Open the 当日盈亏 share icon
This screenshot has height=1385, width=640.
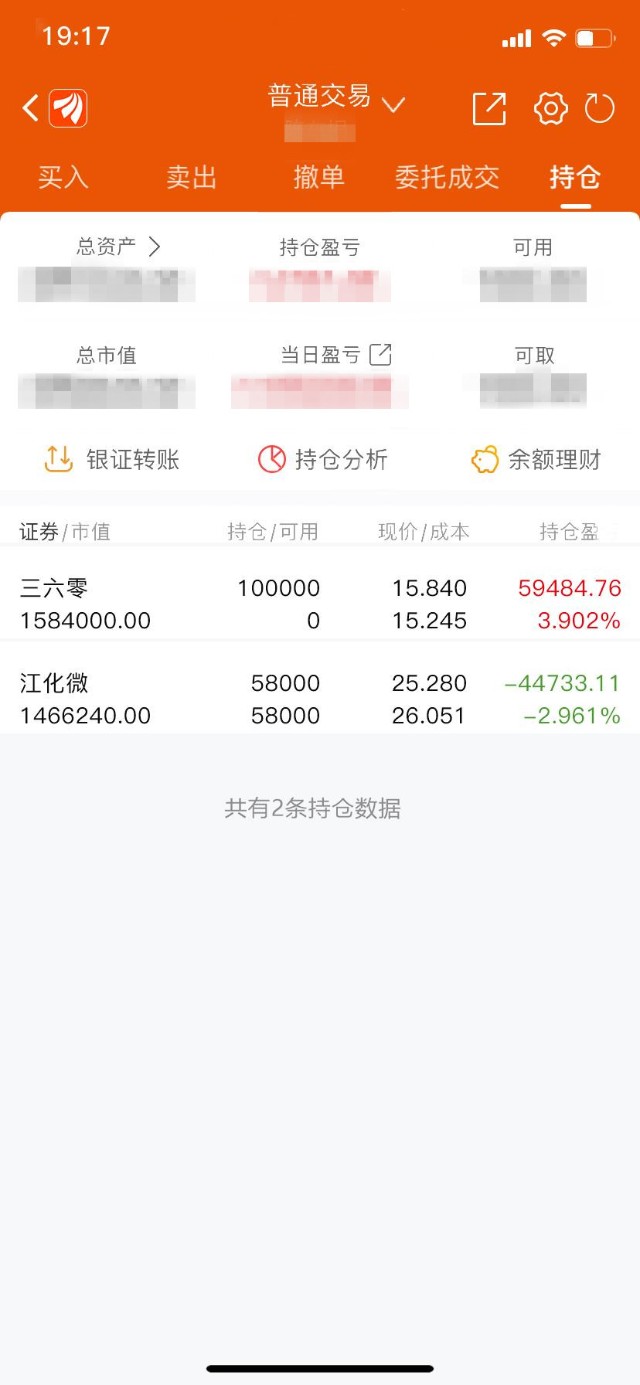[380, 354]
